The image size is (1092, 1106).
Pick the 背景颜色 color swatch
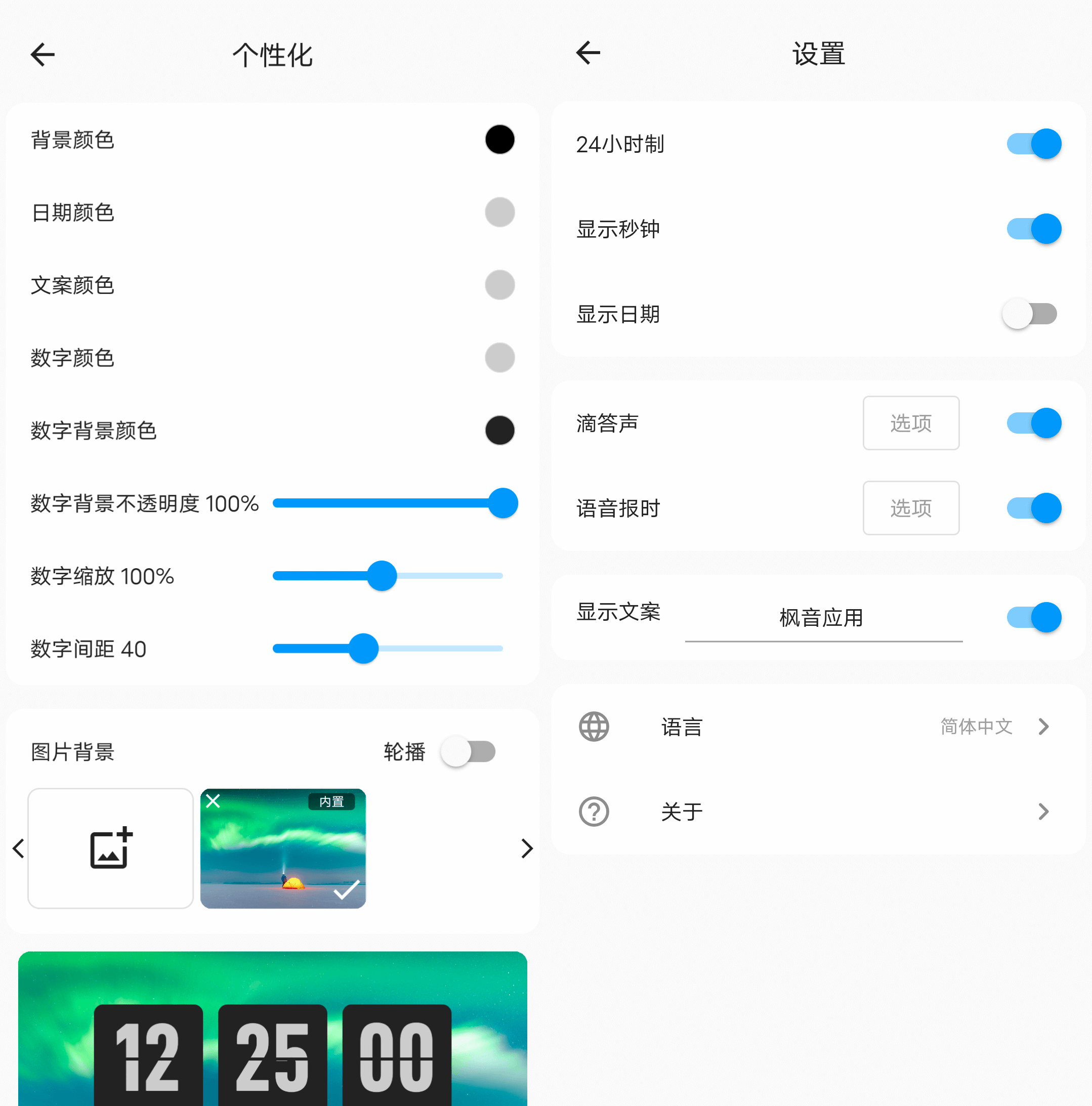(x=499, y=140)
